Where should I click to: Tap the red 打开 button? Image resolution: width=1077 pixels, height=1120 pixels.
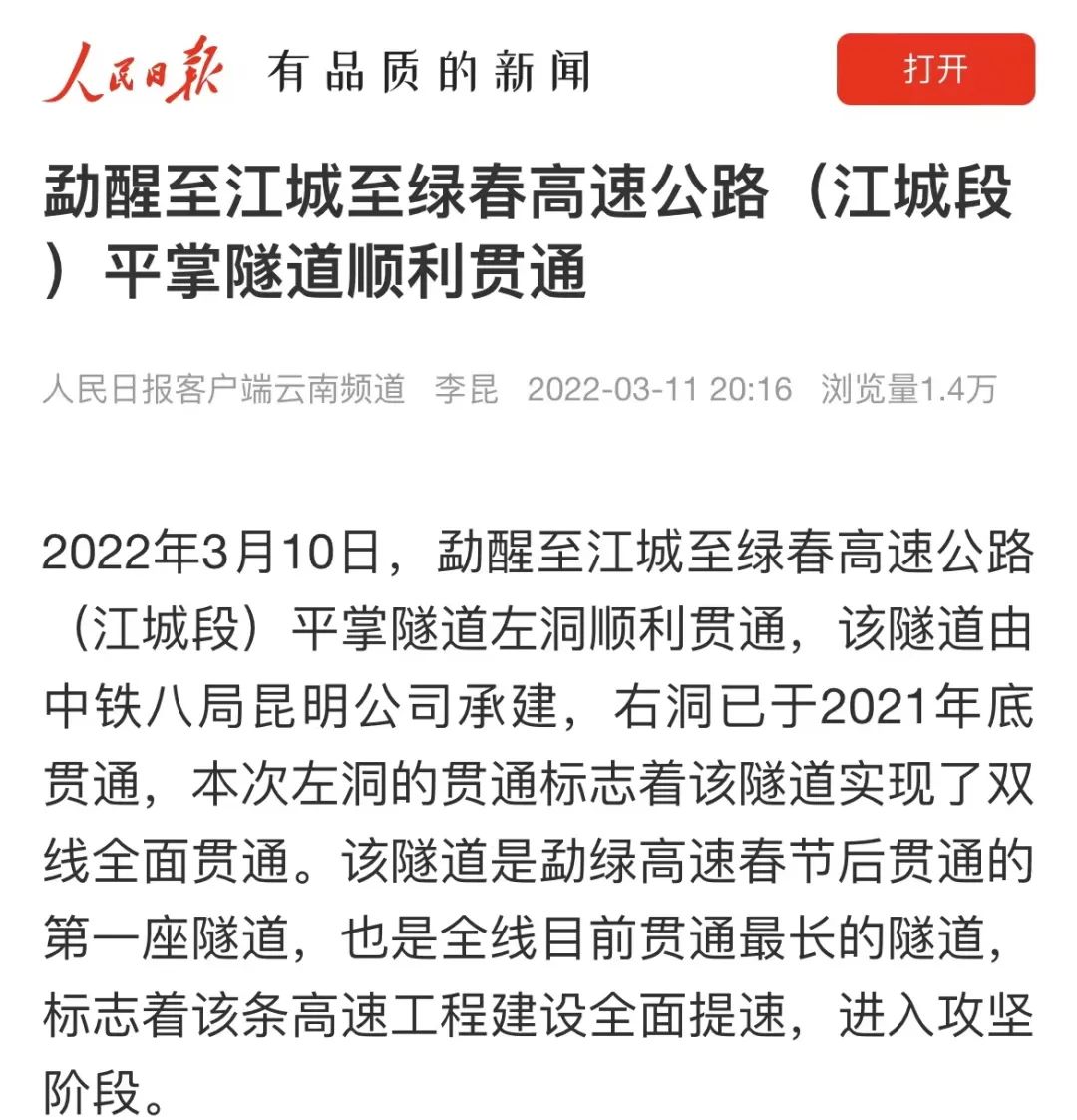click(x=934, y=69)
